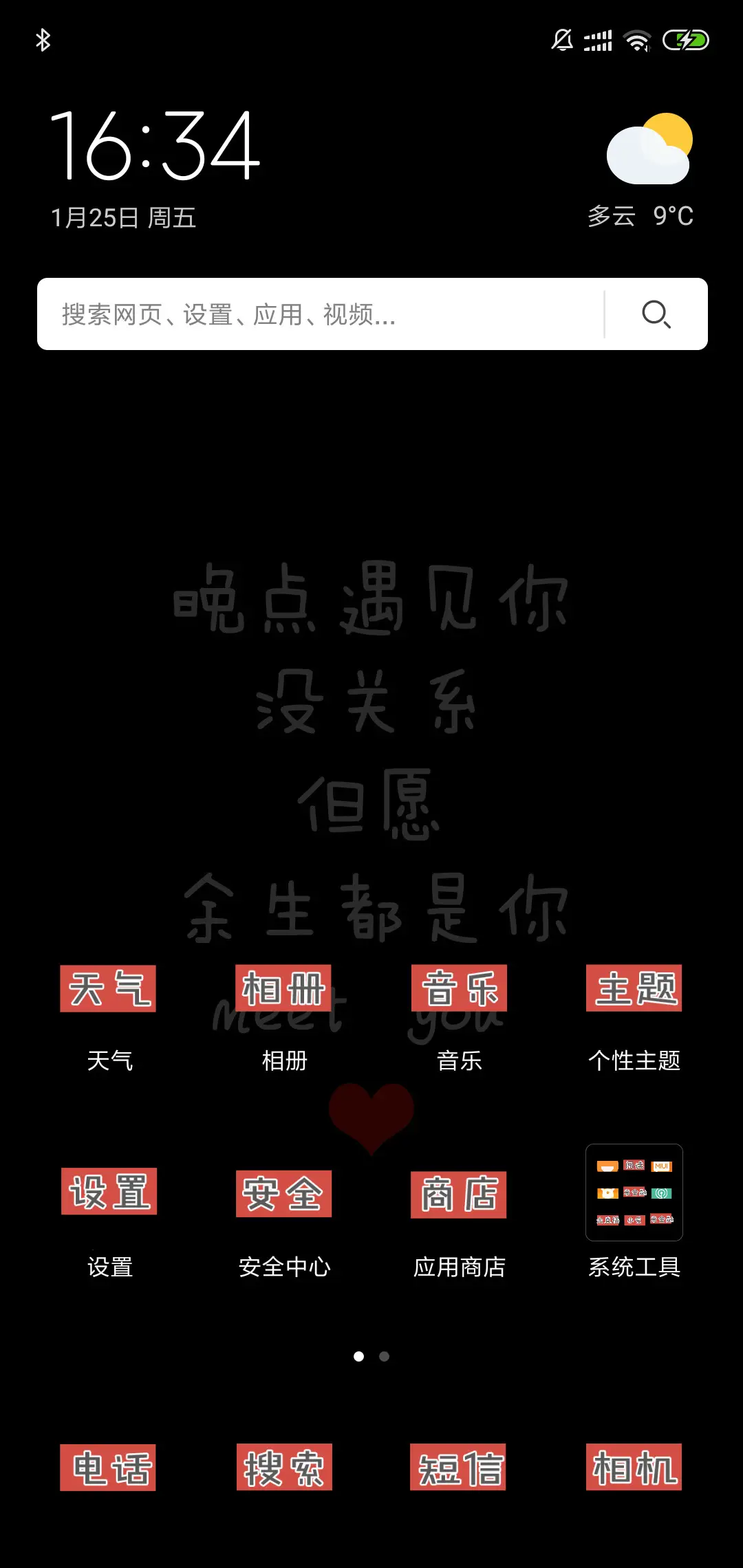Tap the Wi-Fi icon in the status bar
The image size is (743, 1568).
[x=636, y=41]
